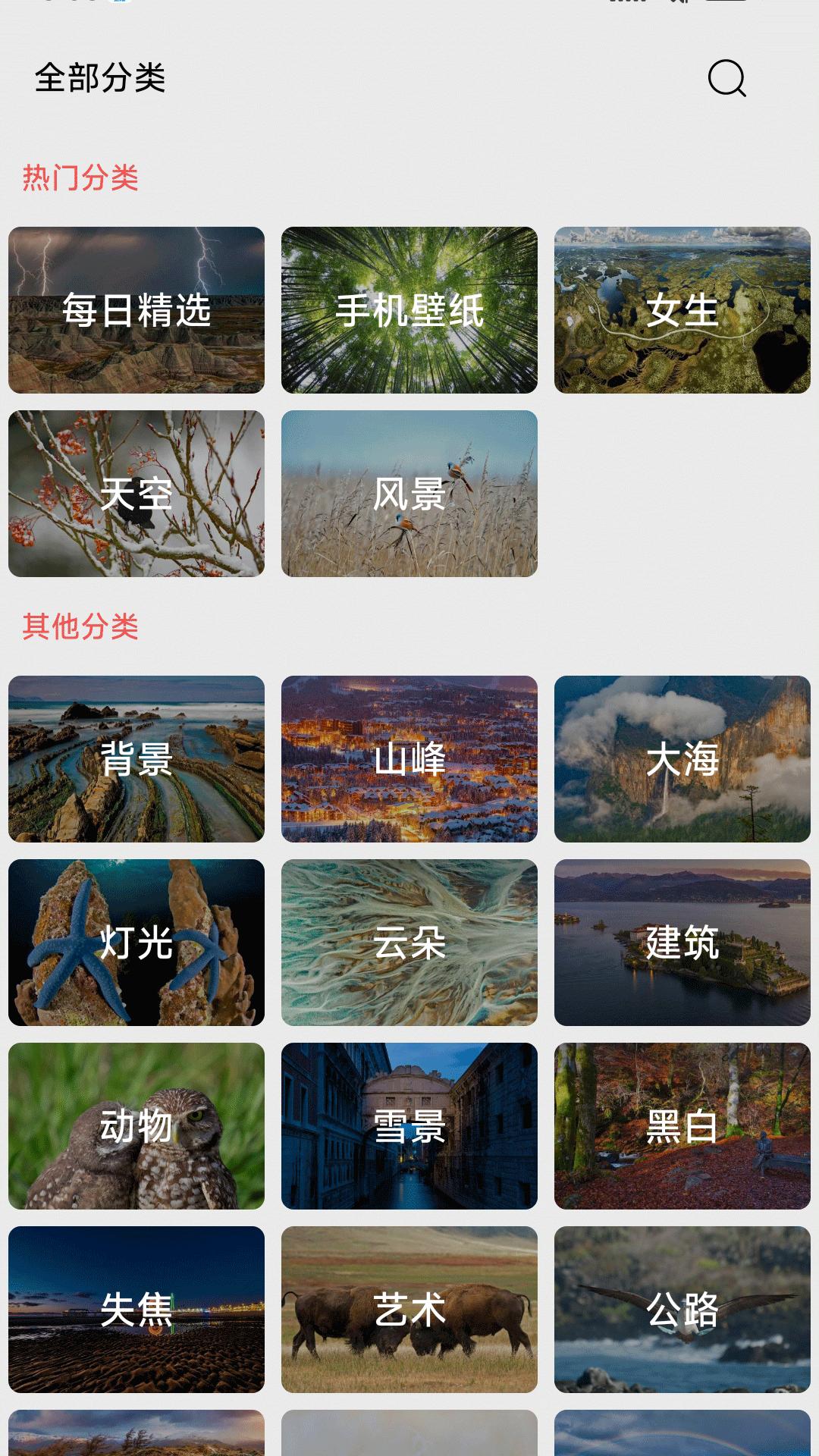The width and height of the screenshot is (819, 1456).
Task: Open the 手机壁纸 category
Action: coord(410,308)
